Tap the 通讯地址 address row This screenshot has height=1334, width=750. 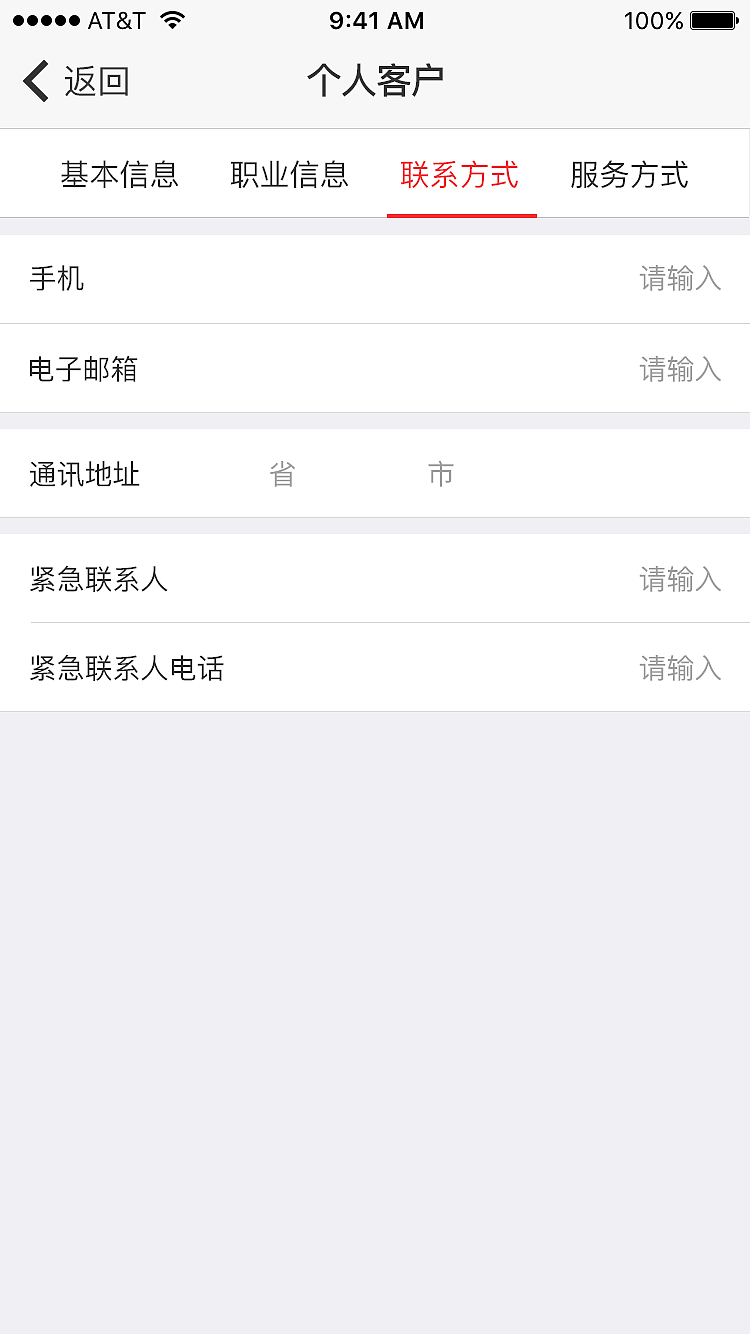(84, 473)
